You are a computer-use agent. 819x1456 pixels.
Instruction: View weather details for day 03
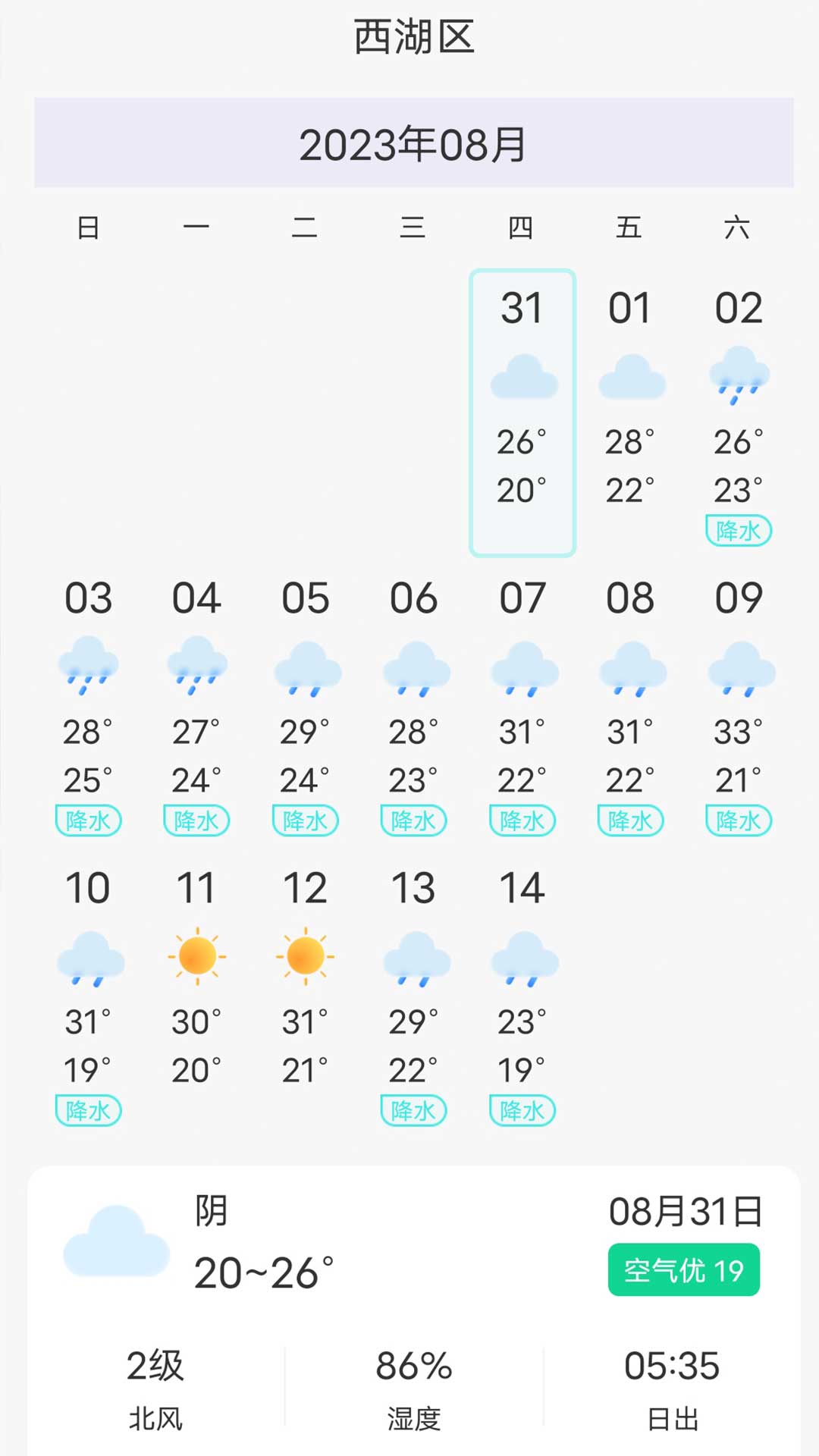(89, 703)
